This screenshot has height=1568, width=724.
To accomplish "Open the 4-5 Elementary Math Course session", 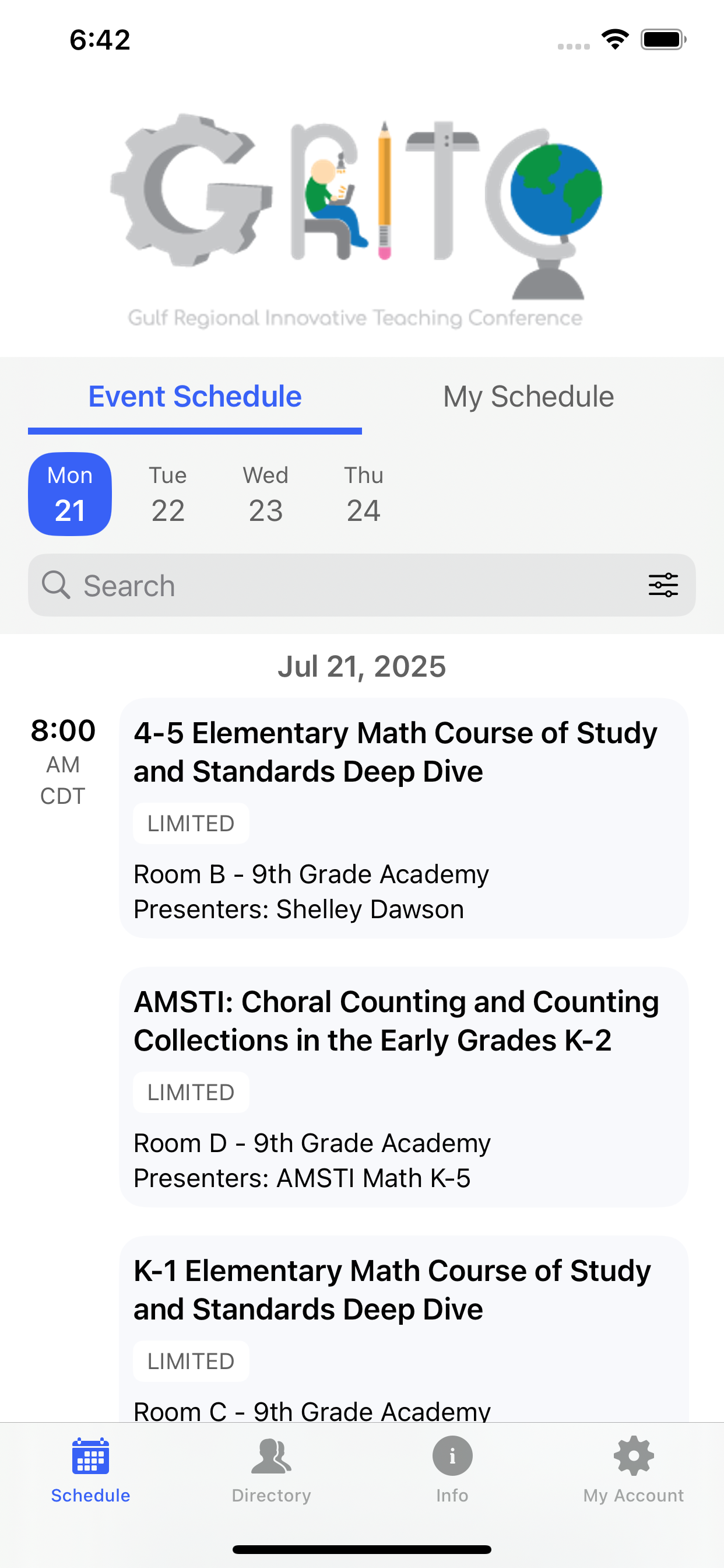I will pos(404,818).
